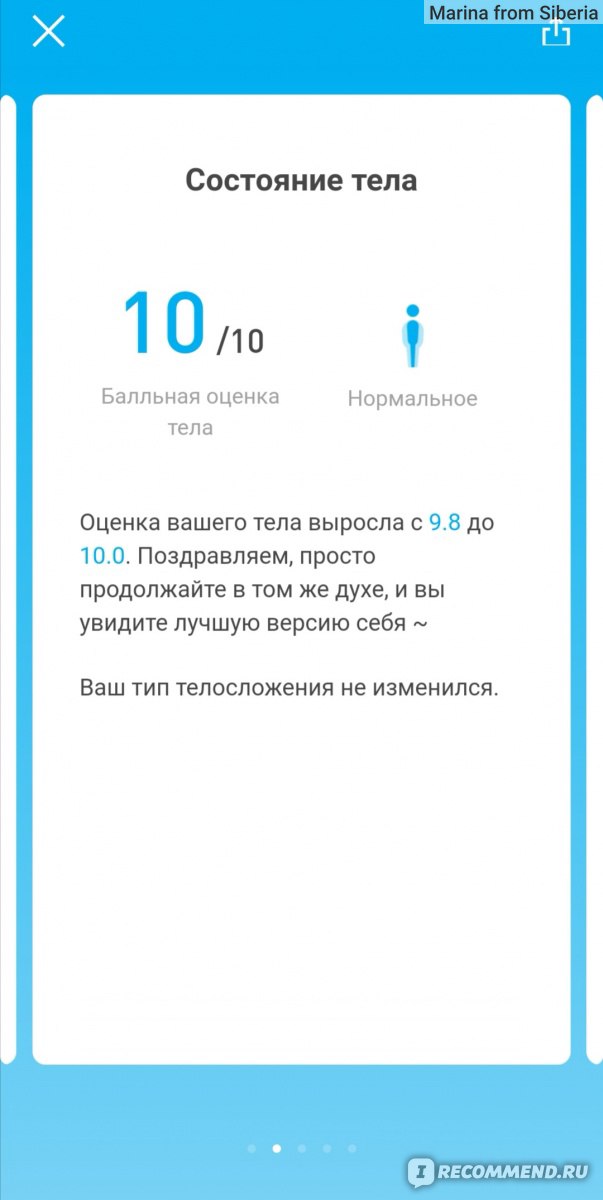
Task: Share the body score report
Action: (556, 34)
